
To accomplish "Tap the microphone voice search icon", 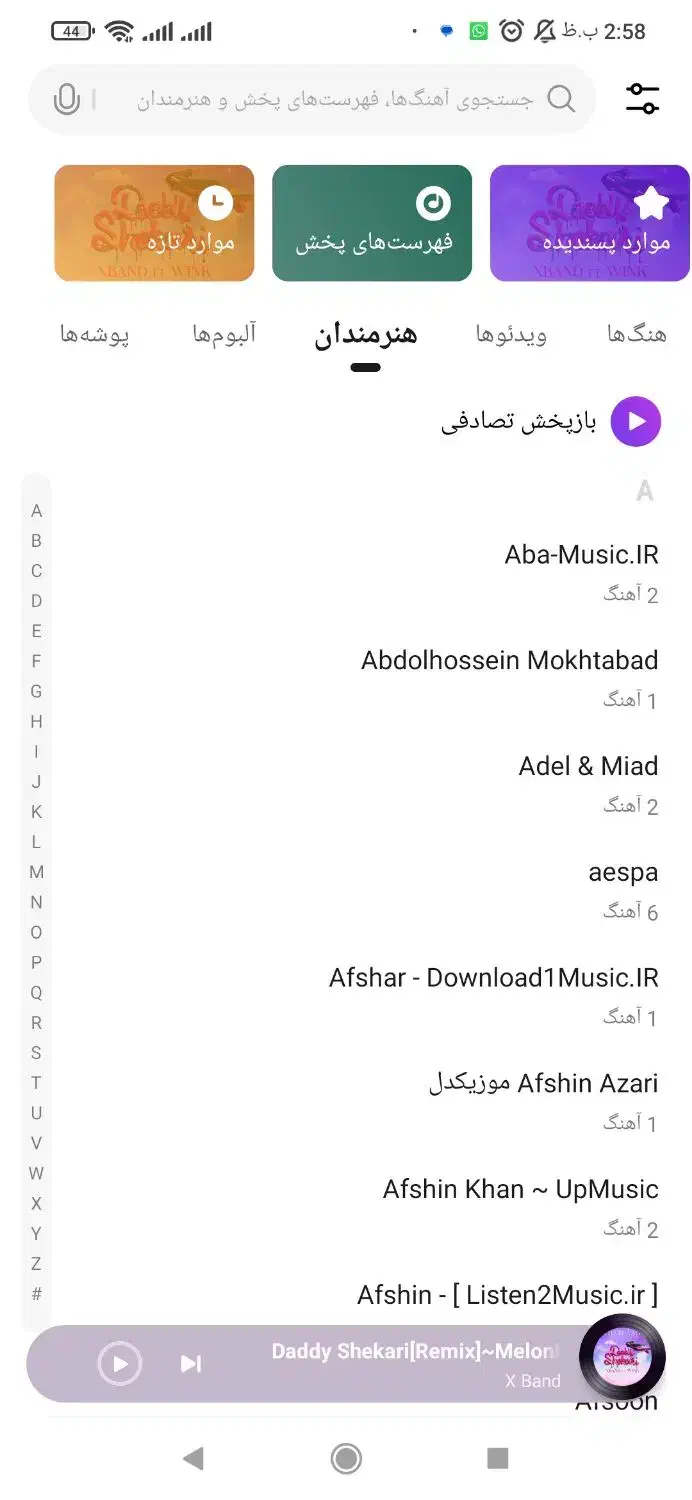I will click(x=66, y=99).
